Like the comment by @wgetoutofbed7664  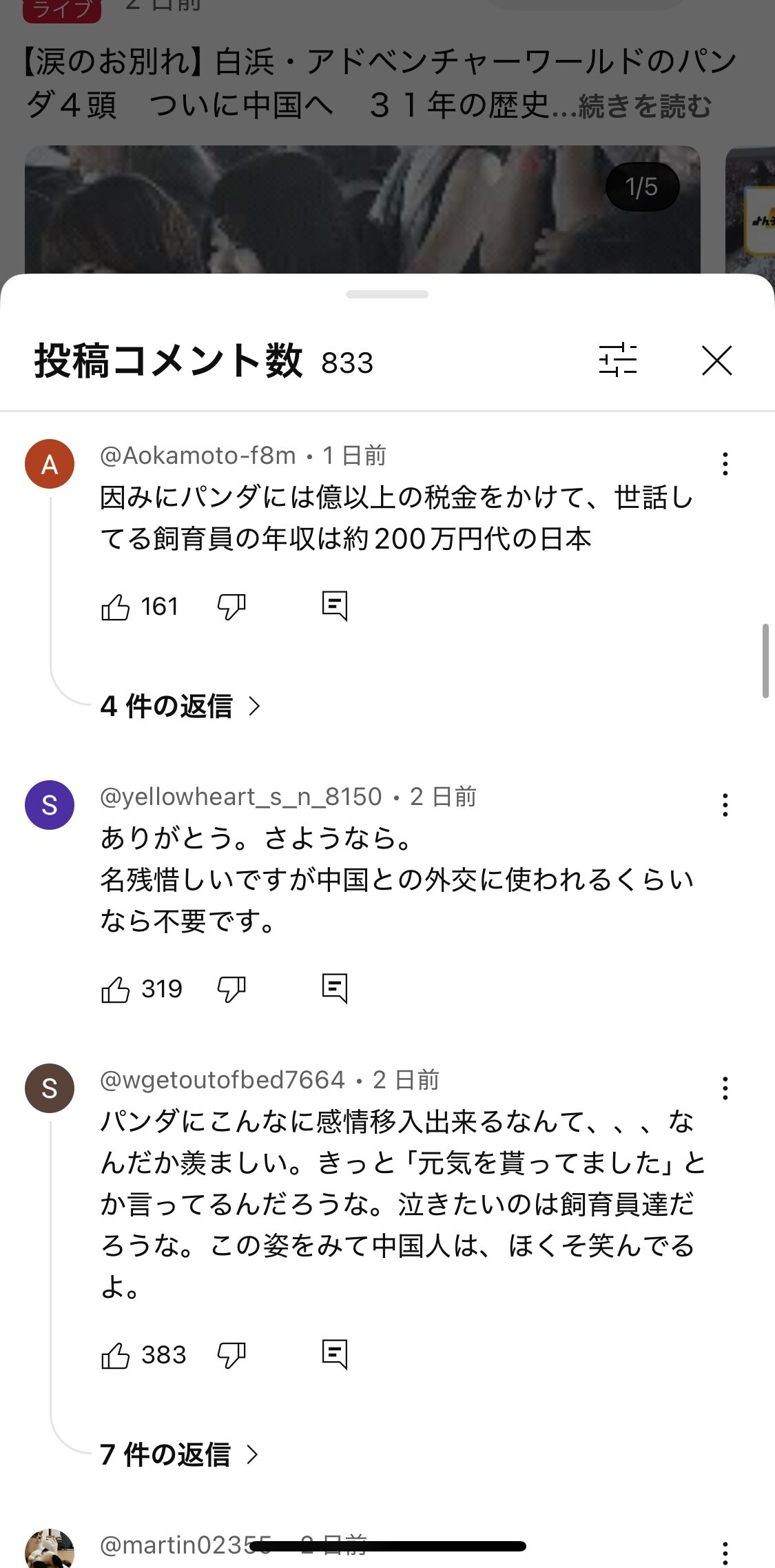[x=115, y=1356]
